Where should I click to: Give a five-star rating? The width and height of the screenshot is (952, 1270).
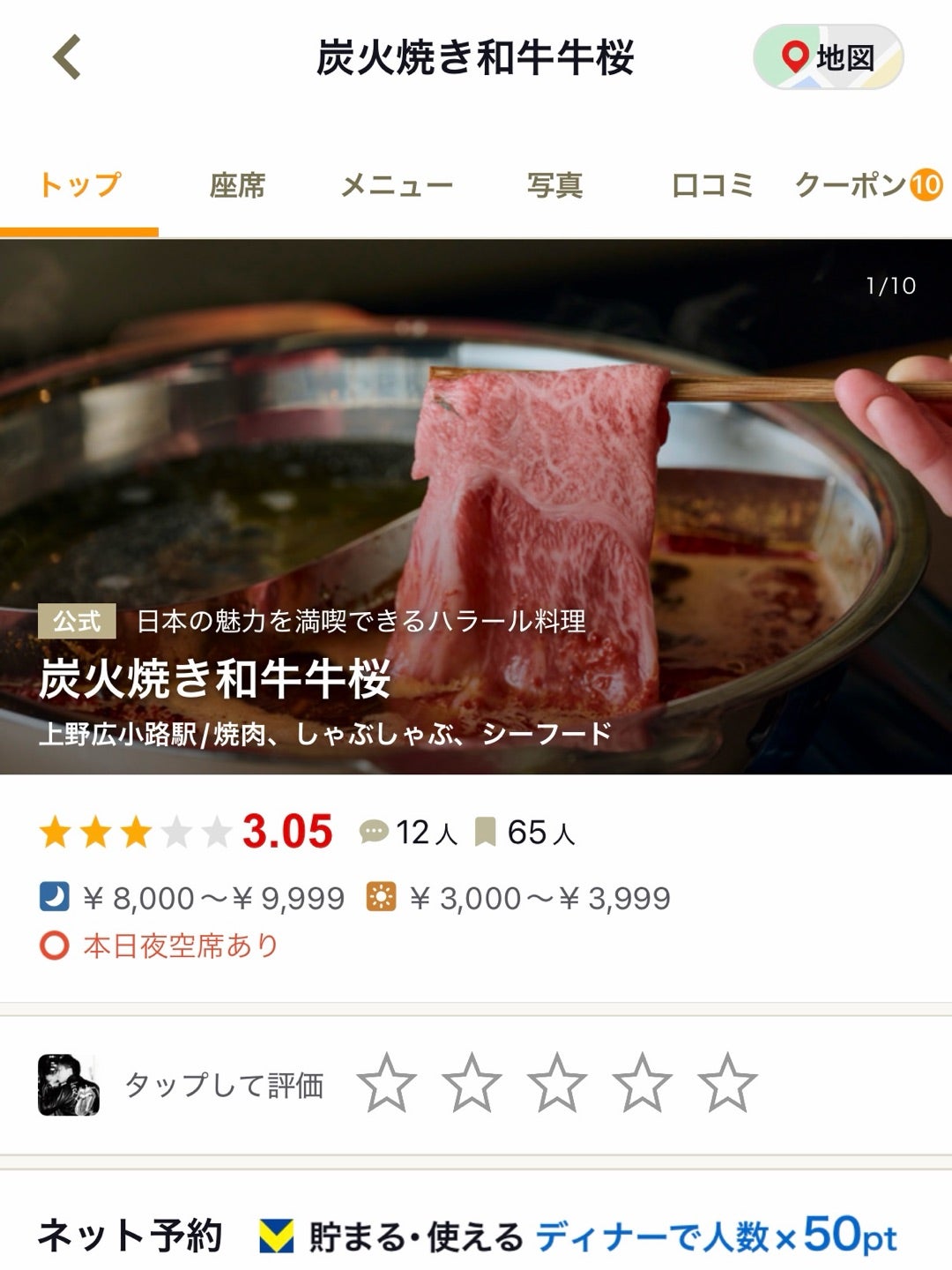coord(727,1083)
